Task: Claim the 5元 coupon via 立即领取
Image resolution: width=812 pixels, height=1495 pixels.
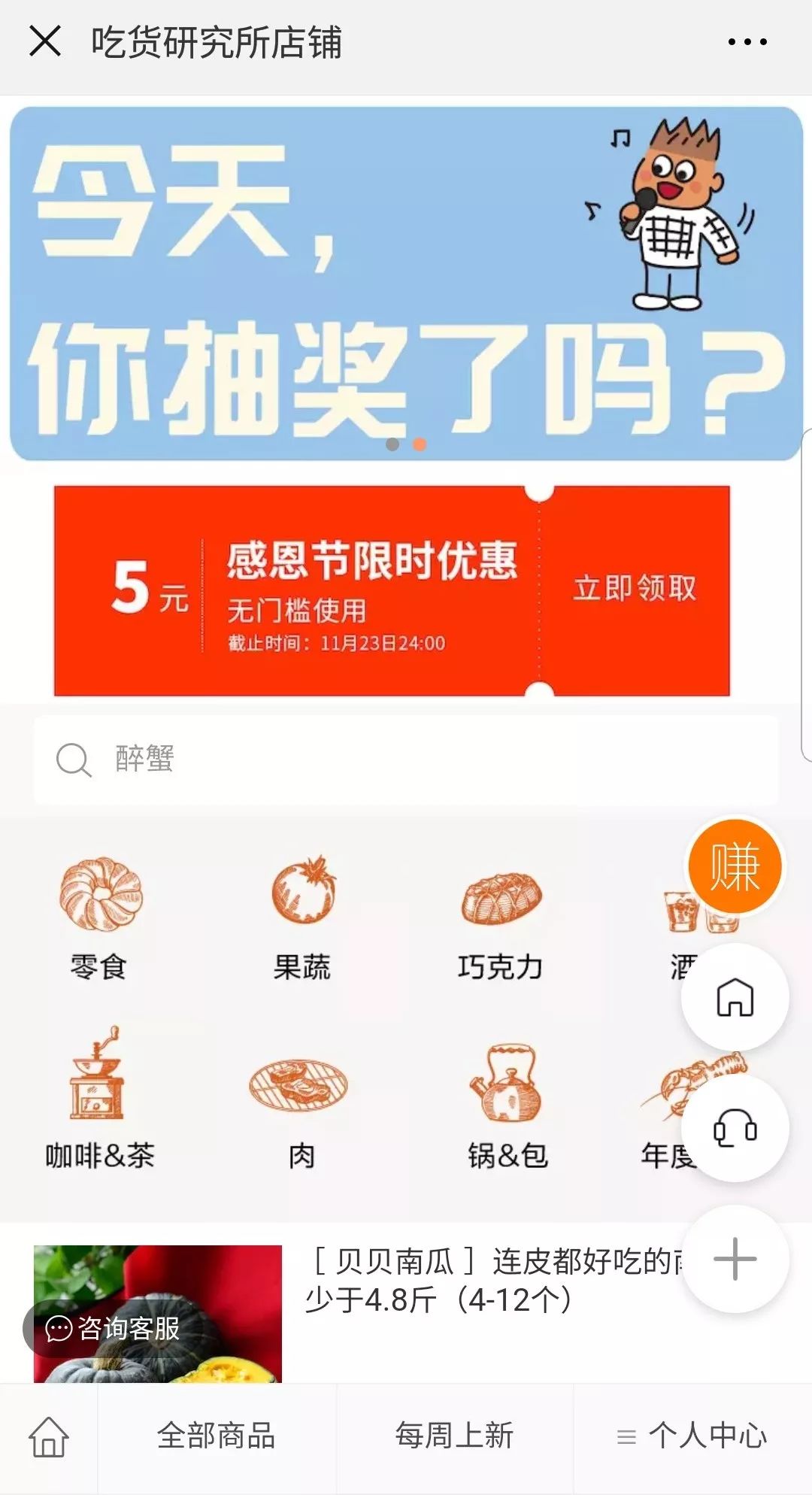Action: point(634,588)
